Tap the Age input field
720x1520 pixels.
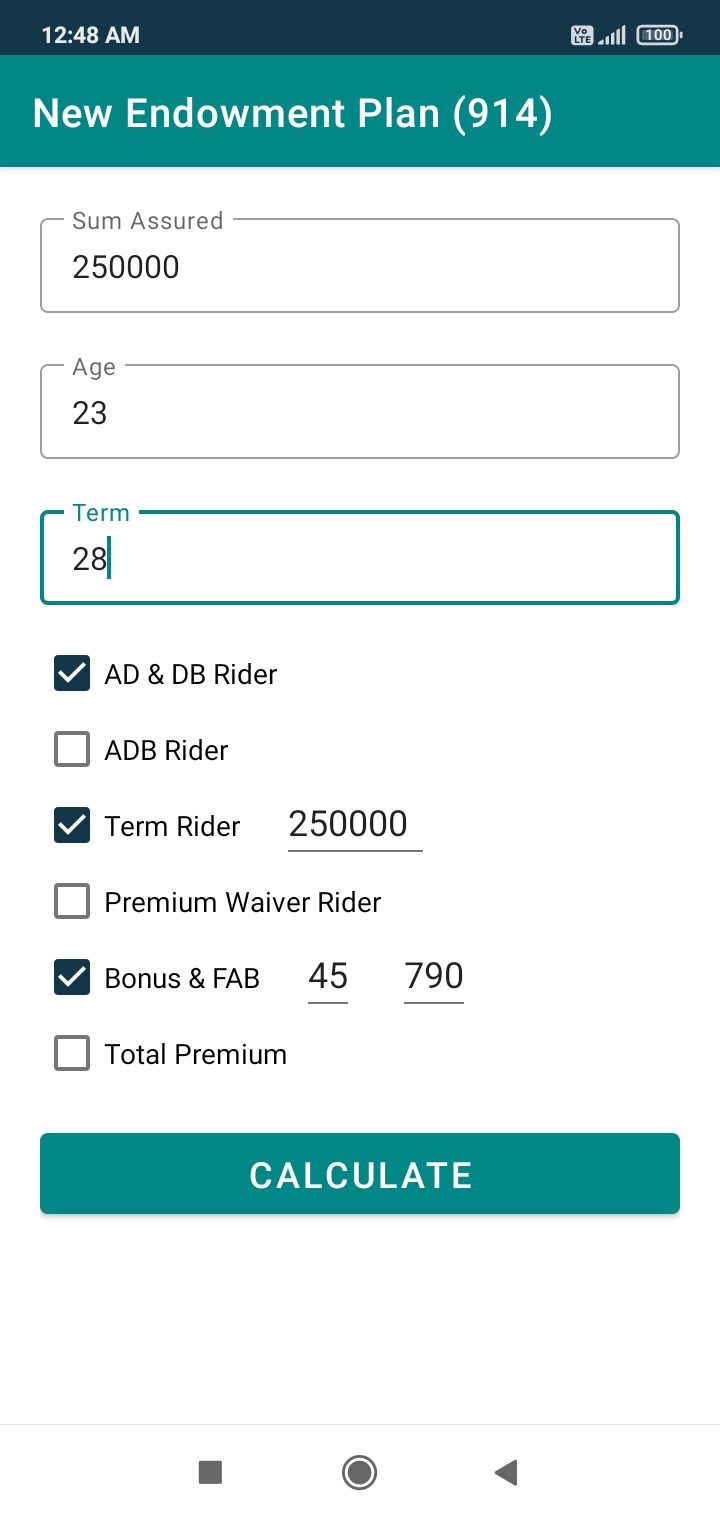point(360,412)
